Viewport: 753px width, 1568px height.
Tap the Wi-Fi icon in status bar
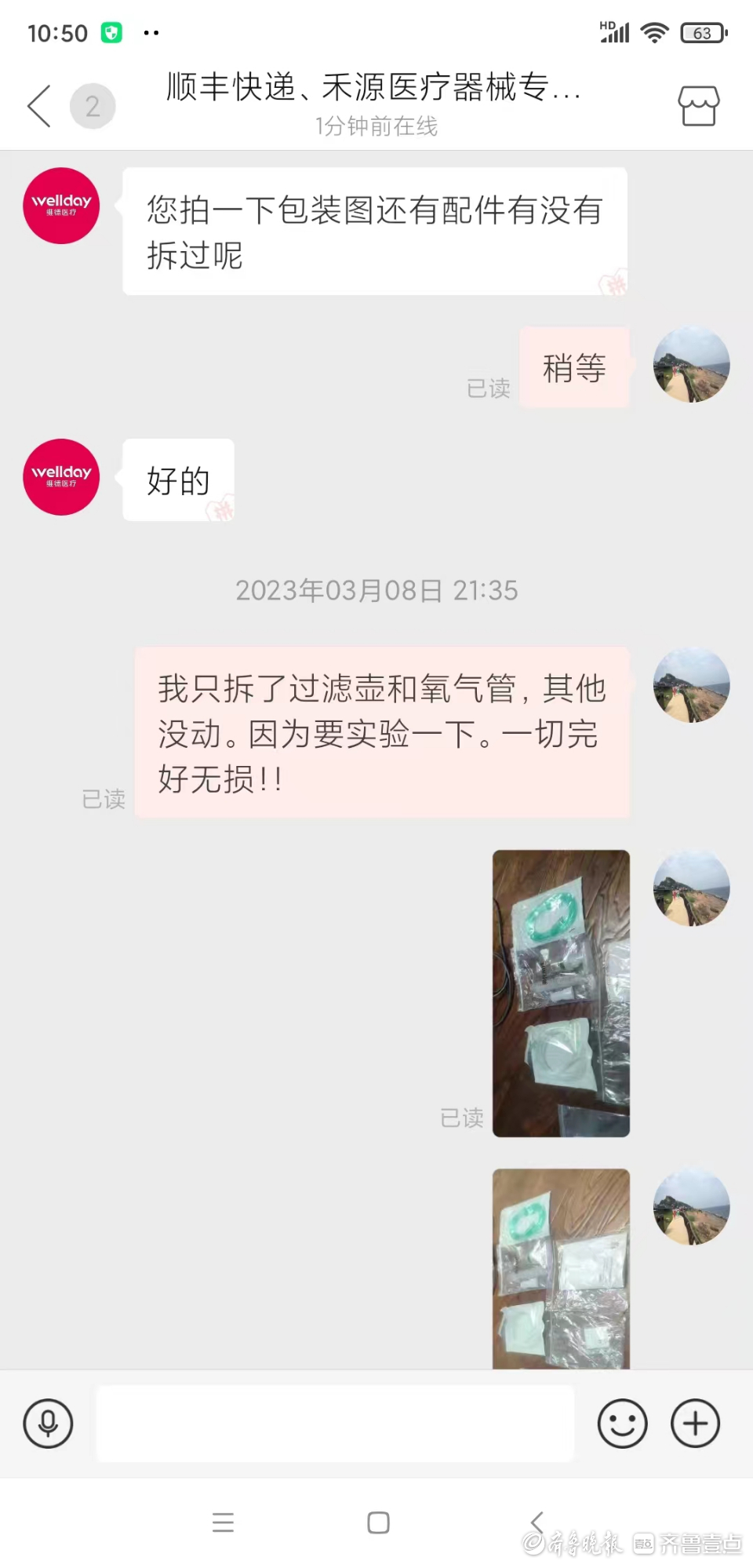coord(656,32)
